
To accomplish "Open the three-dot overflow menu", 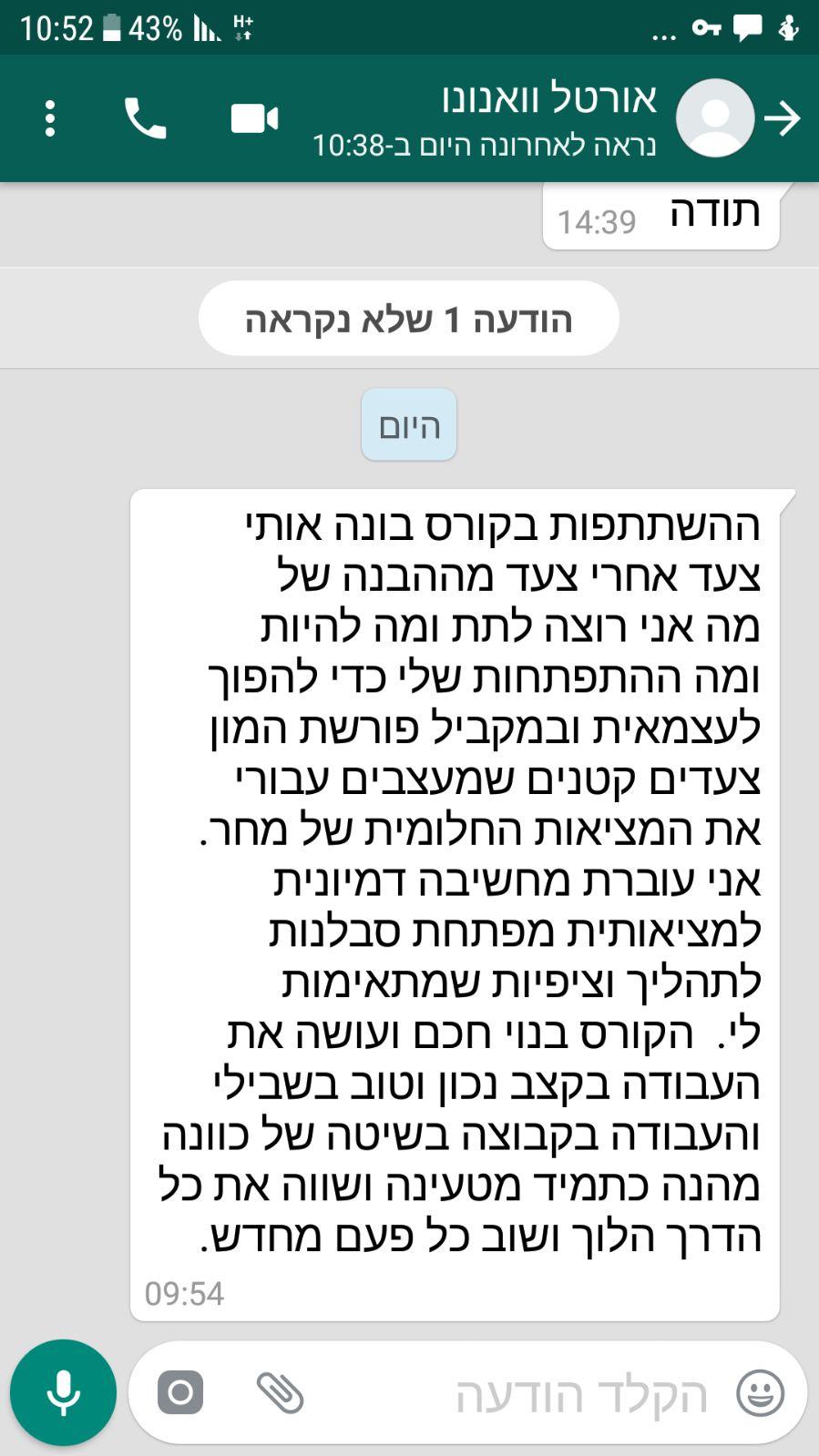I will (x=50, y=118).
